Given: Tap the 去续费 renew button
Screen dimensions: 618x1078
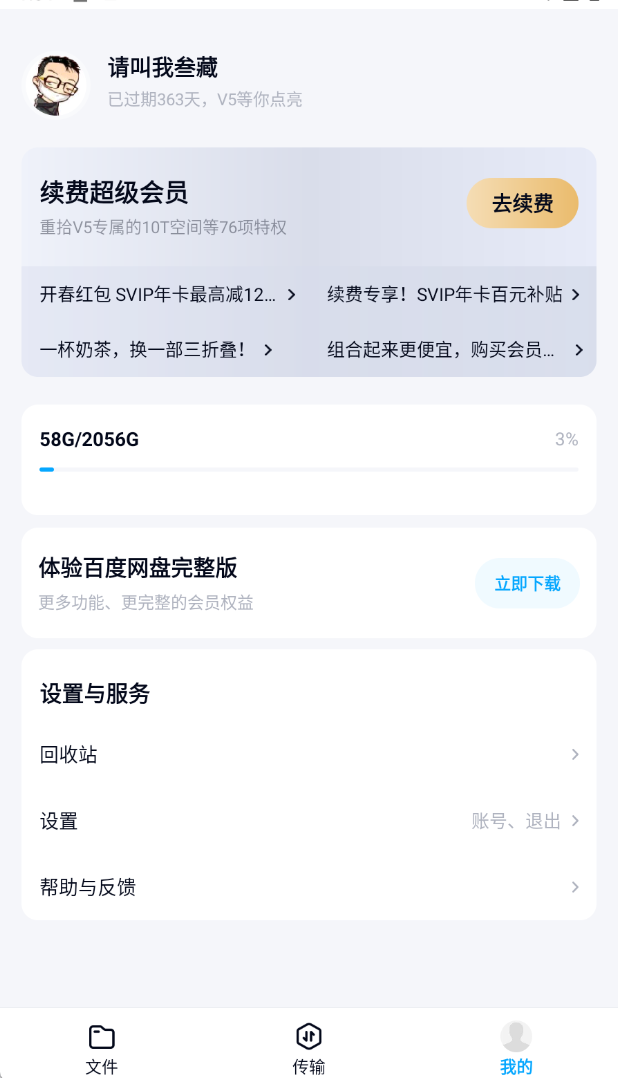Looking at the screenshot, I should (x=522, y=203).
